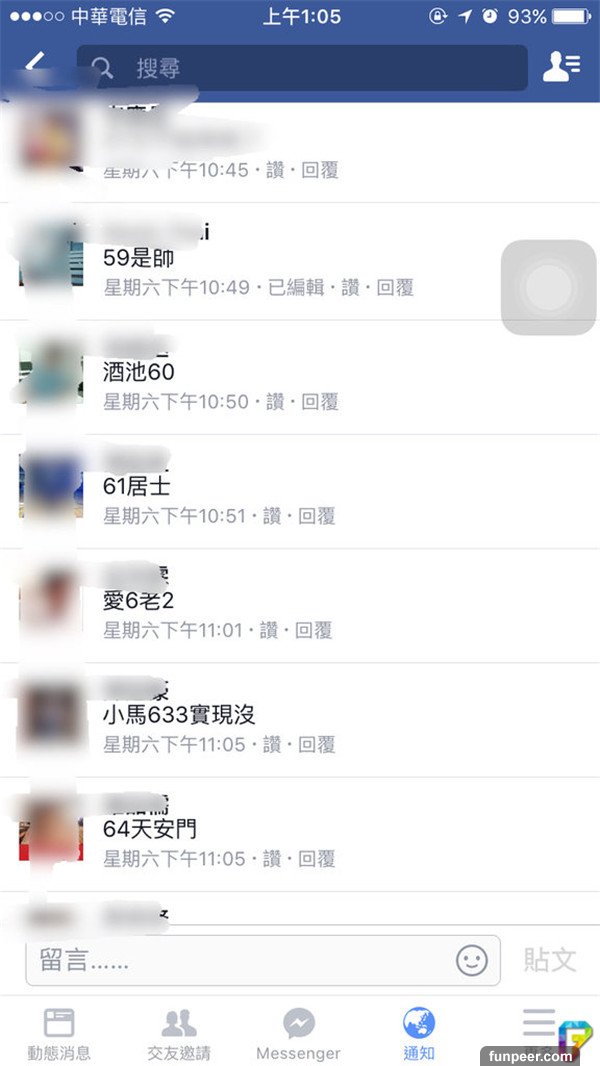
Task: Go back with the top-left arrow
Action: pyautogui.click(x=36, y=65)
